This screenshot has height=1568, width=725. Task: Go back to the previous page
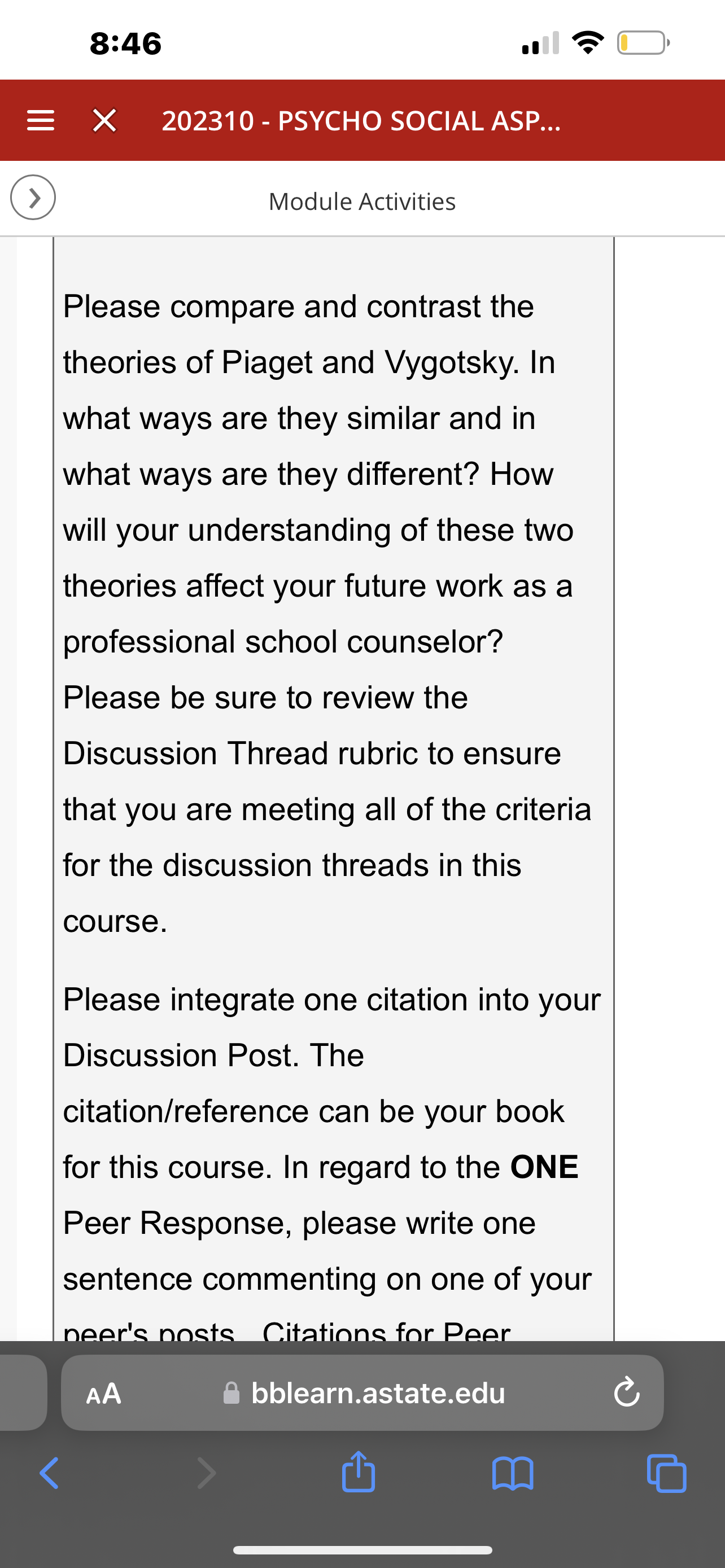coord(49,1473)
